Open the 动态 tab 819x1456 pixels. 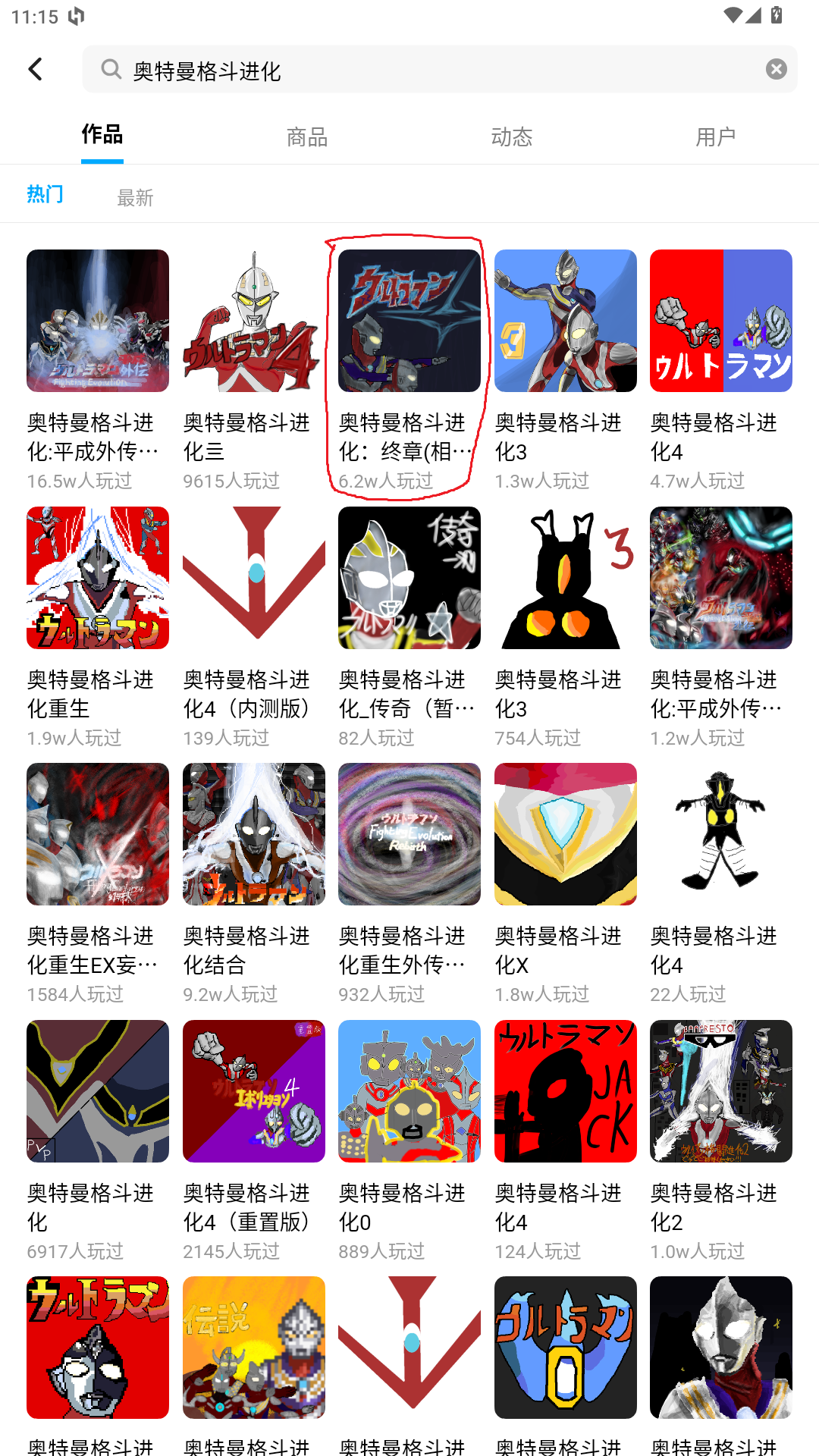[512, 137]
